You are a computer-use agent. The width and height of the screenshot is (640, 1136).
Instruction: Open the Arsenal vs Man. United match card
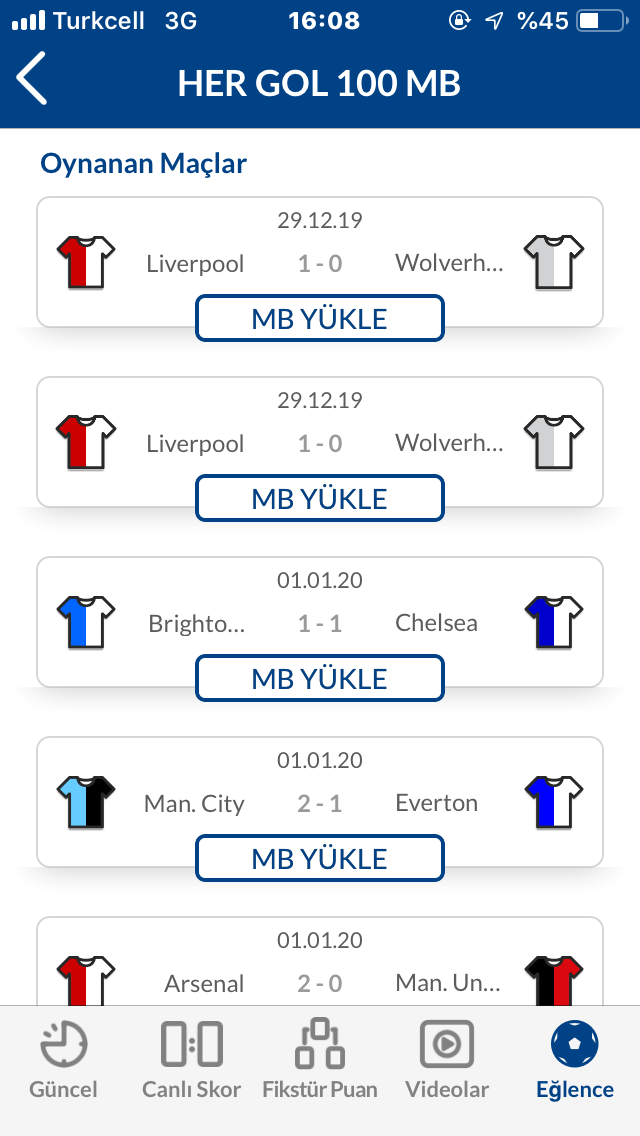(320, 961)
